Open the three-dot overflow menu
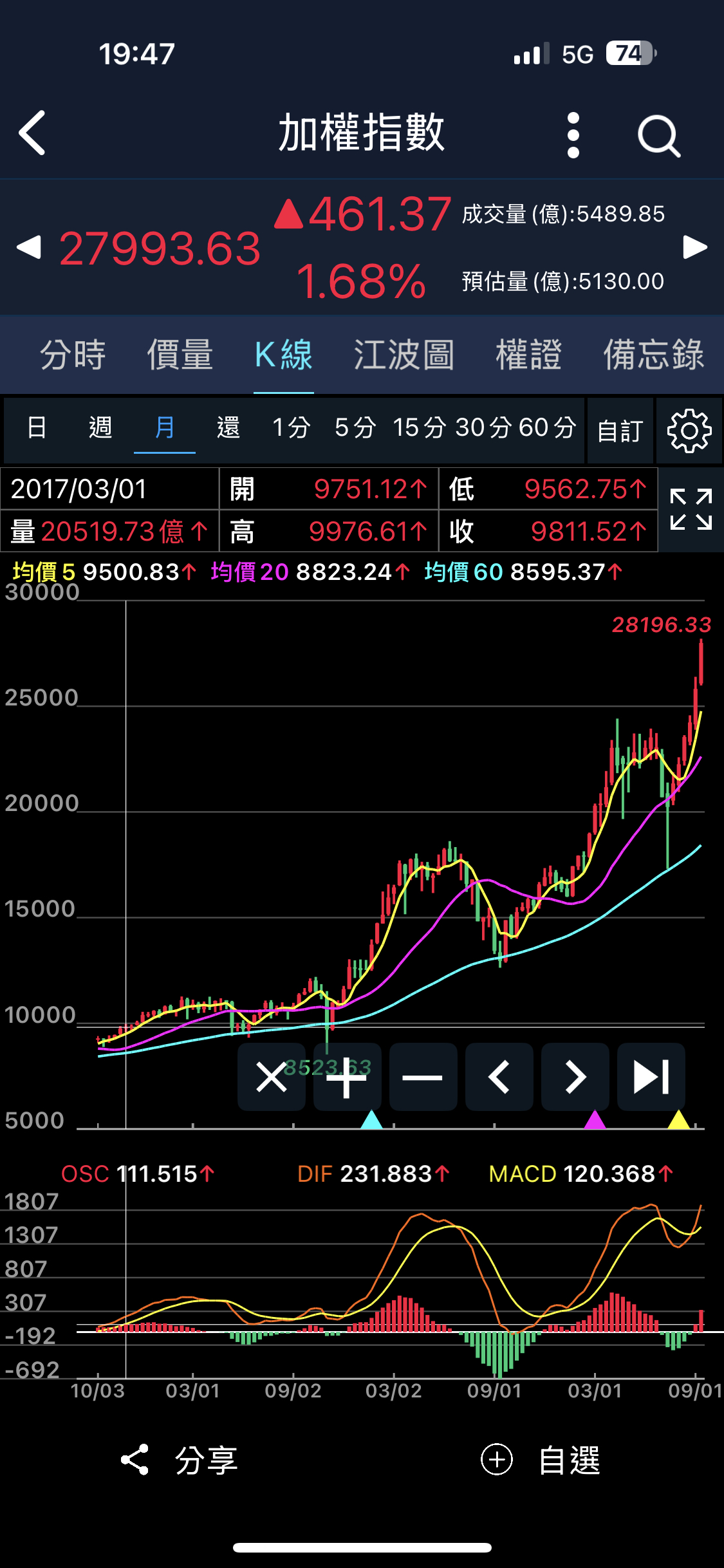Image resolution: width=724 pixels, height=1568 pixels. click(573, 135)
